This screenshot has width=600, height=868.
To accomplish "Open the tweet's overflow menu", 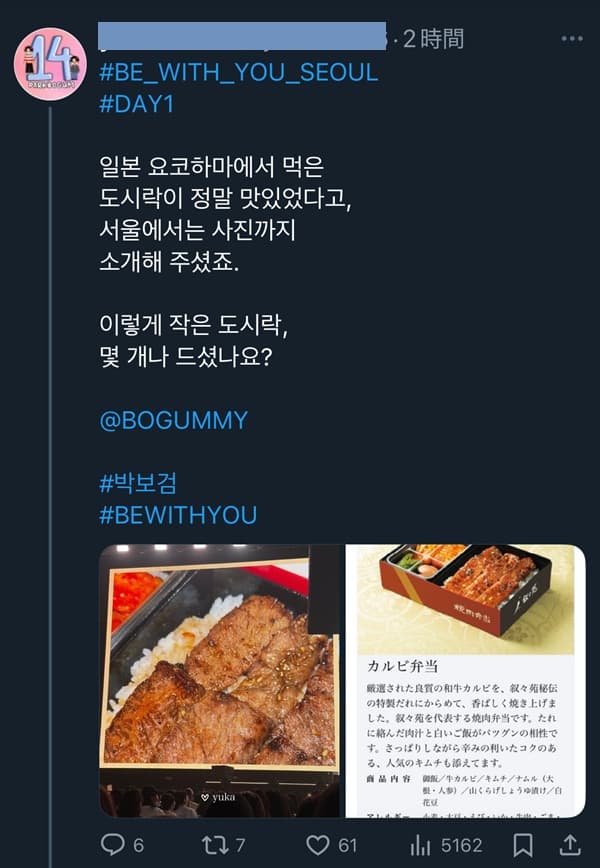I will (572, 39).
